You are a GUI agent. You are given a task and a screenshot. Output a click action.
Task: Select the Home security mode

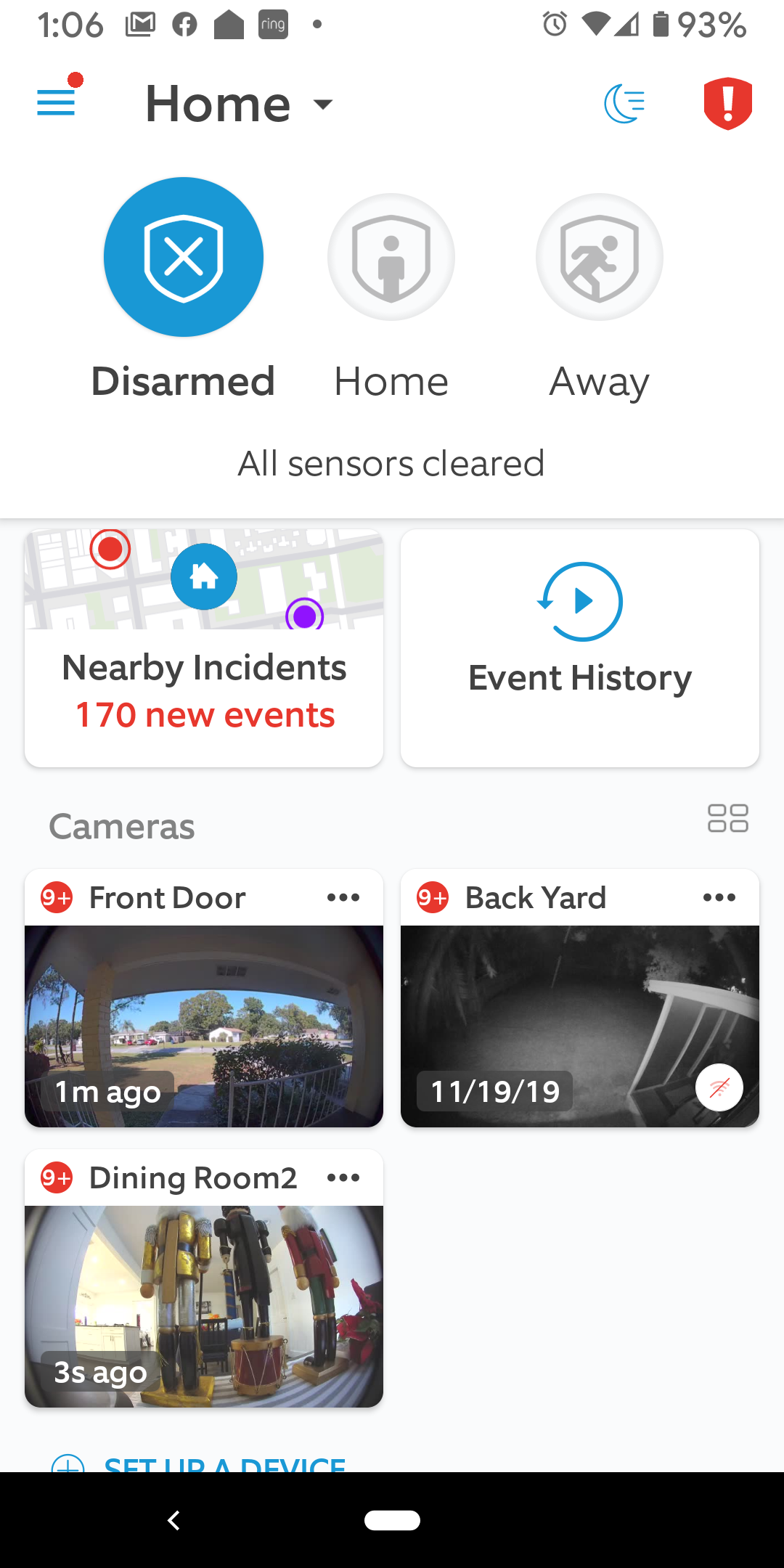[x=391, y=257]
